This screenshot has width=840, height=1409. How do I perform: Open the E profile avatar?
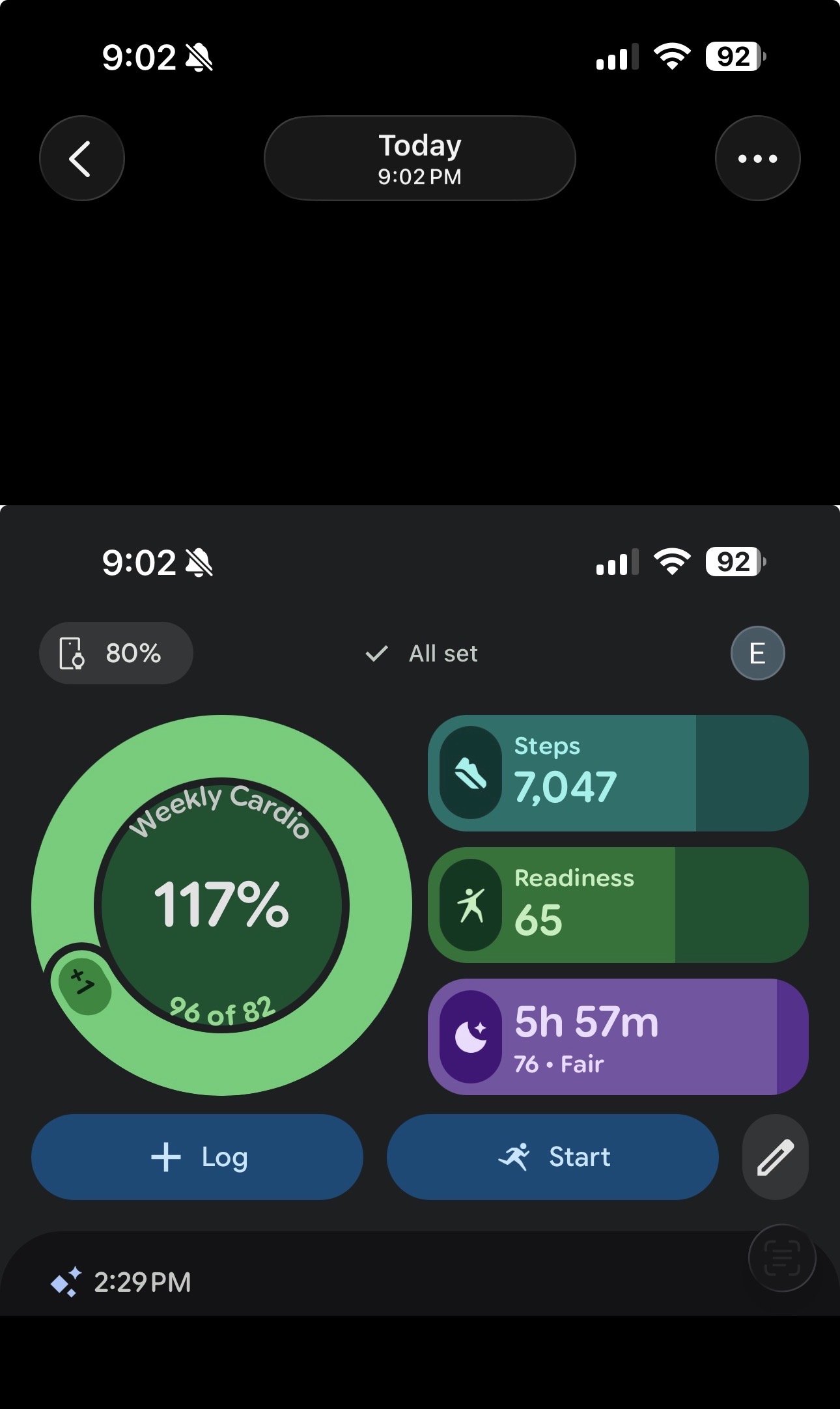(x=757, y=653)
